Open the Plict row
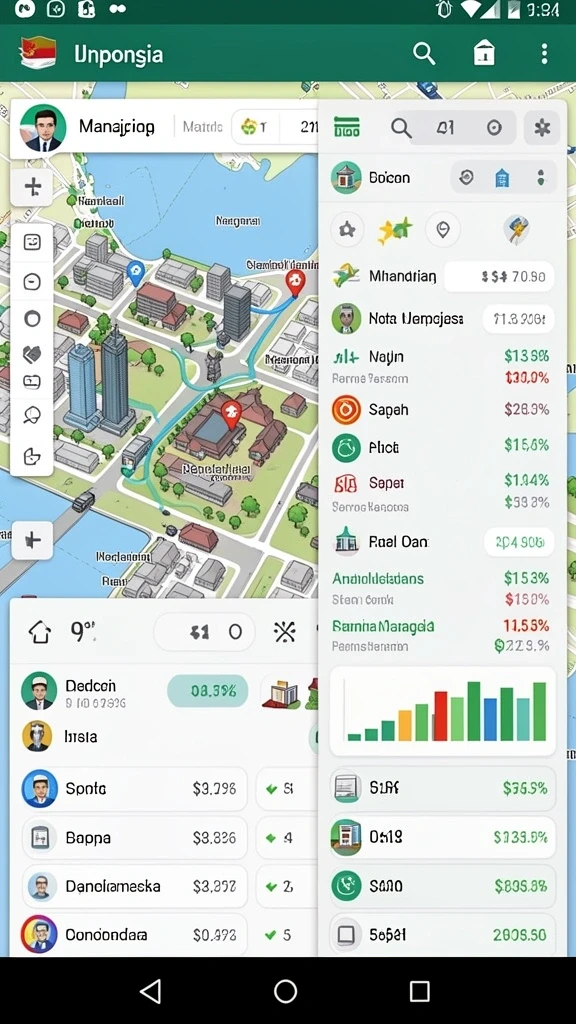The height and width of the screenshot is (1024, 576). coord(442,447)
